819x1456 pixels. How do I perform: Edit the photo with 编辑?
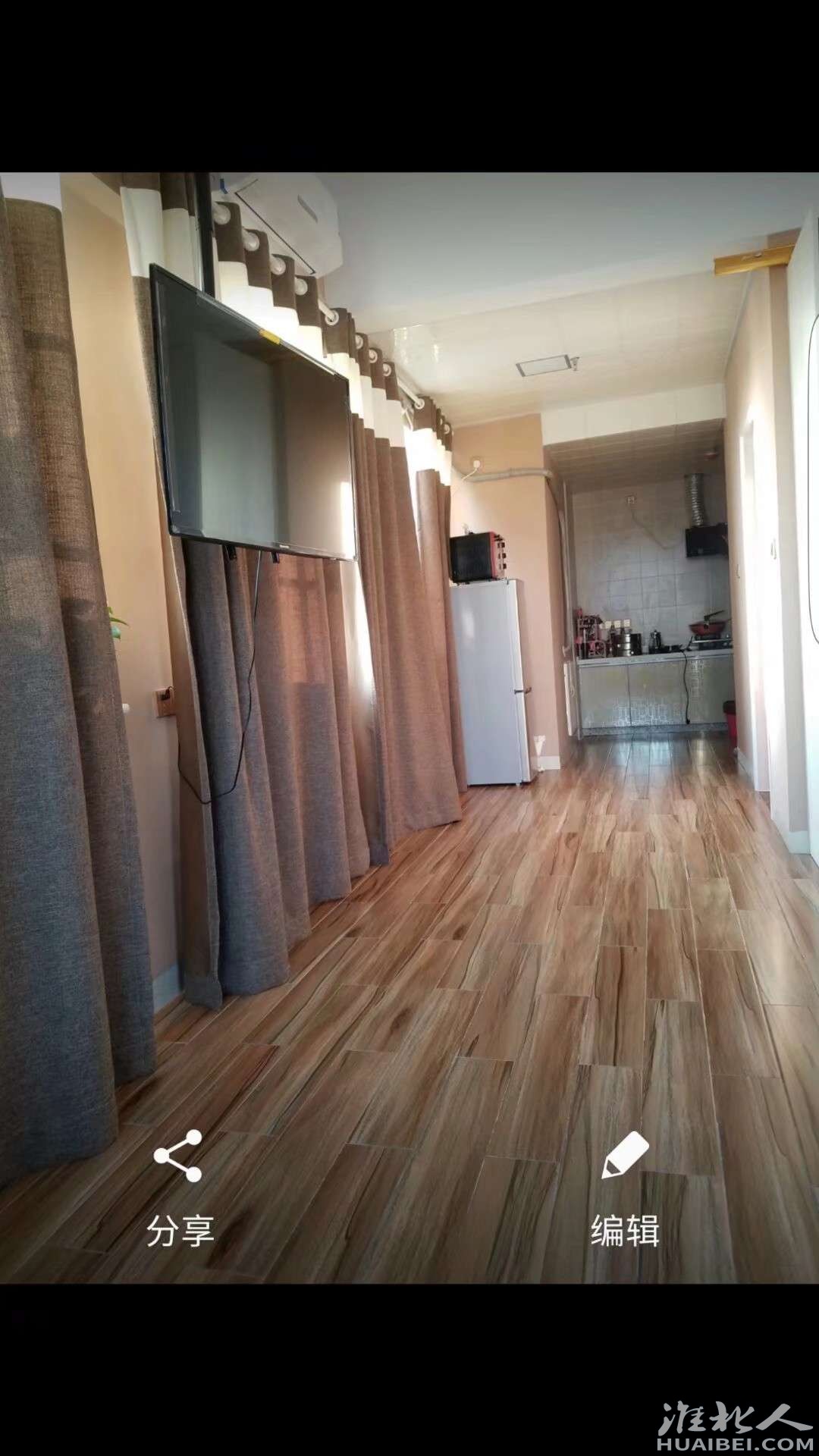click(625, 1187)
